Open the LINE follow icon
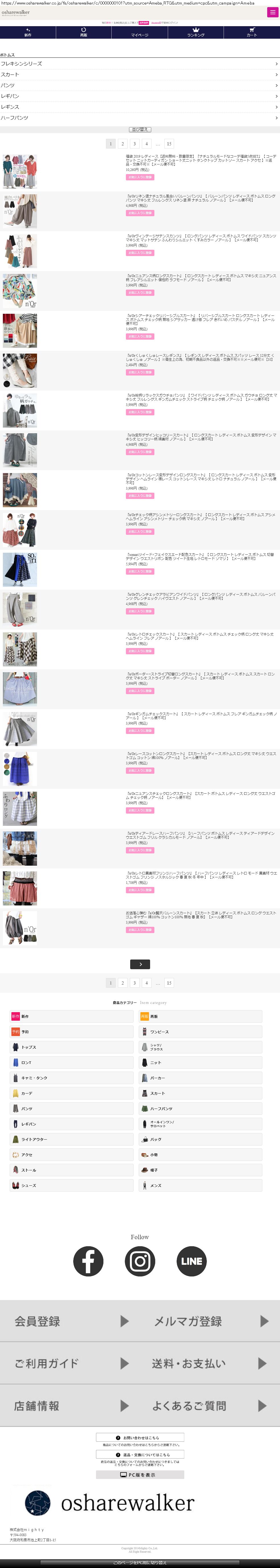 [x=191, y=1261]
